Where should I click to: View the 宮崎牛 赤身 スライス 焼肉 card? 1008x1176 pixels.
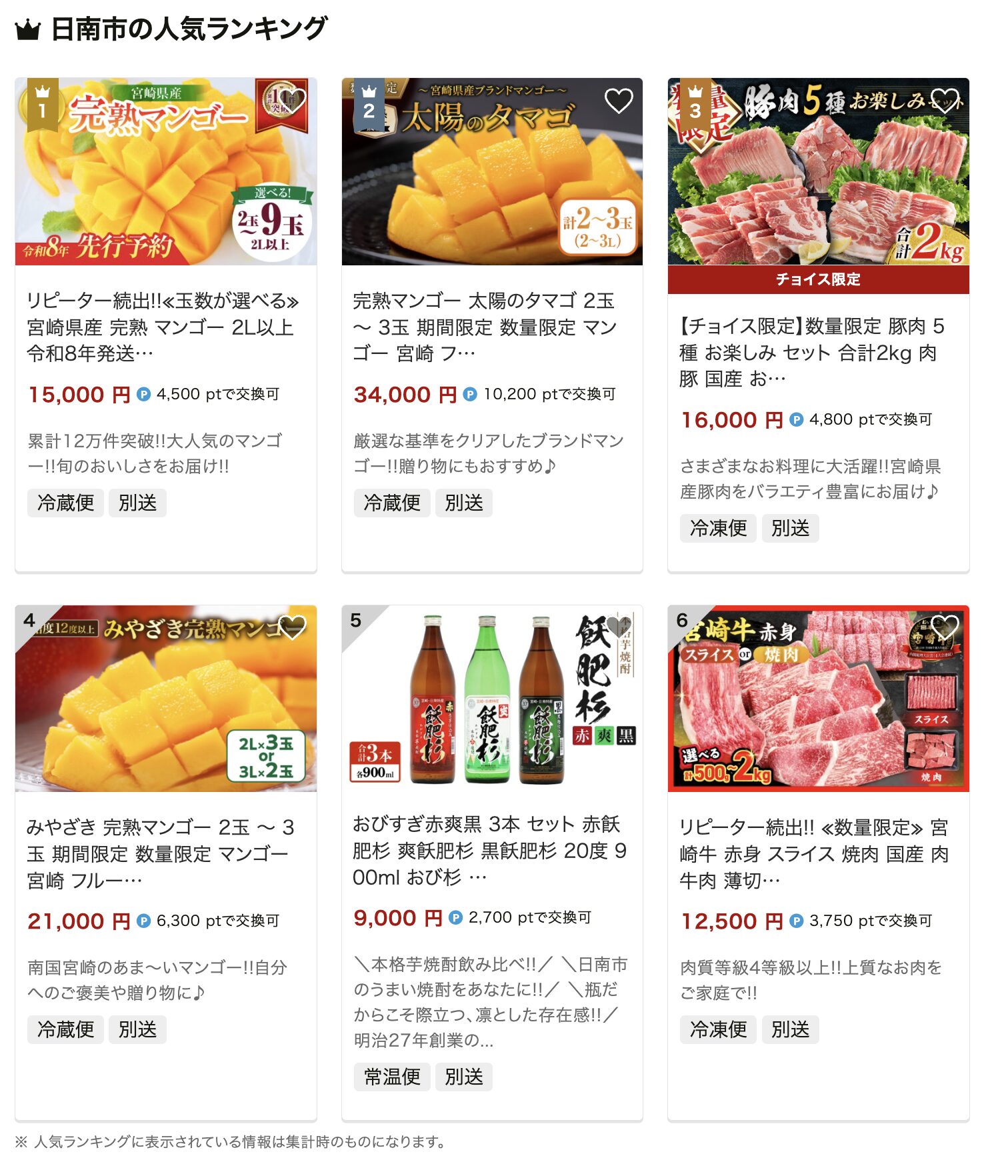click(x=818, y=853)
